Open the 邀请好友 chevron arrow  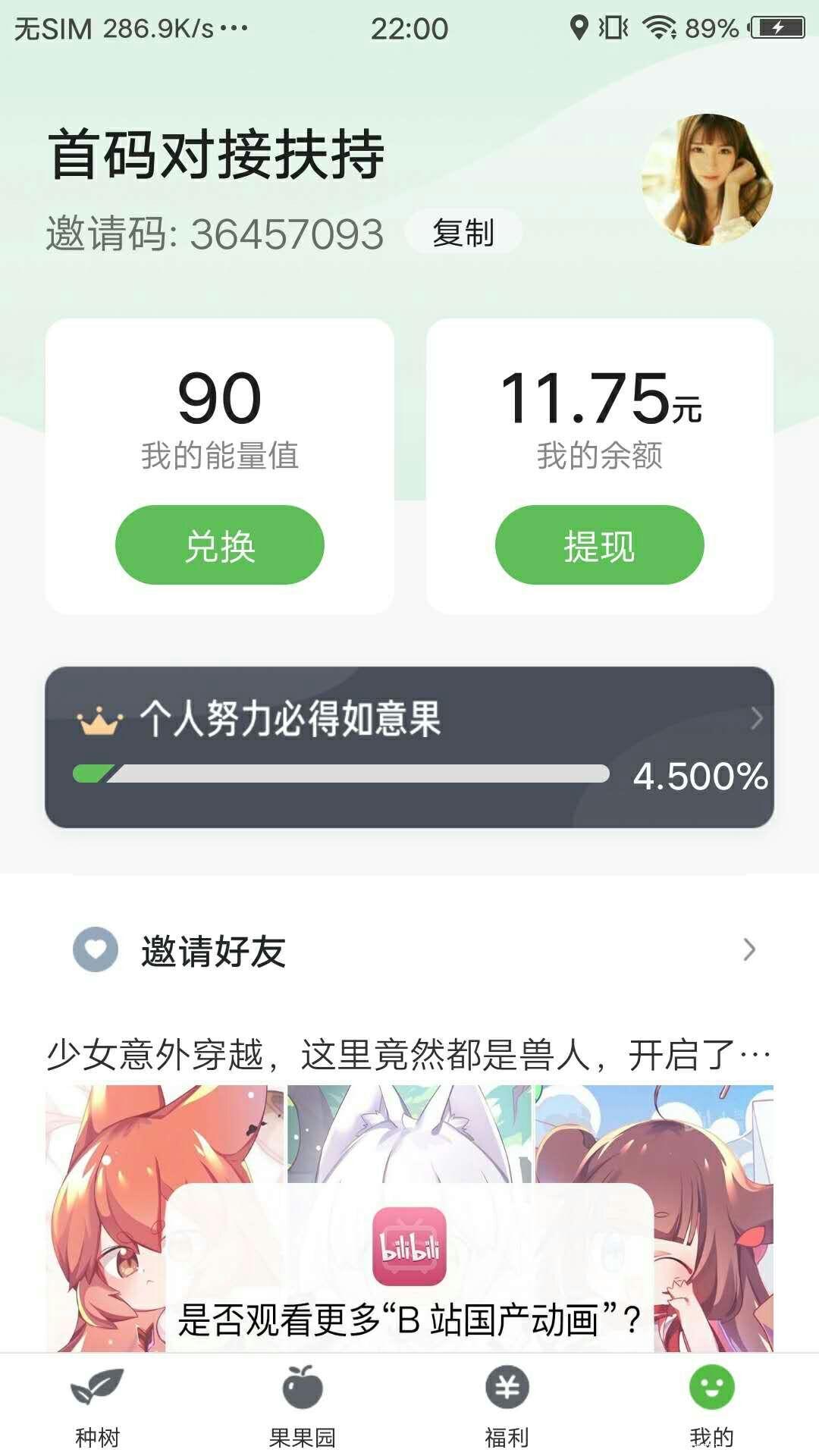point(749,947)
